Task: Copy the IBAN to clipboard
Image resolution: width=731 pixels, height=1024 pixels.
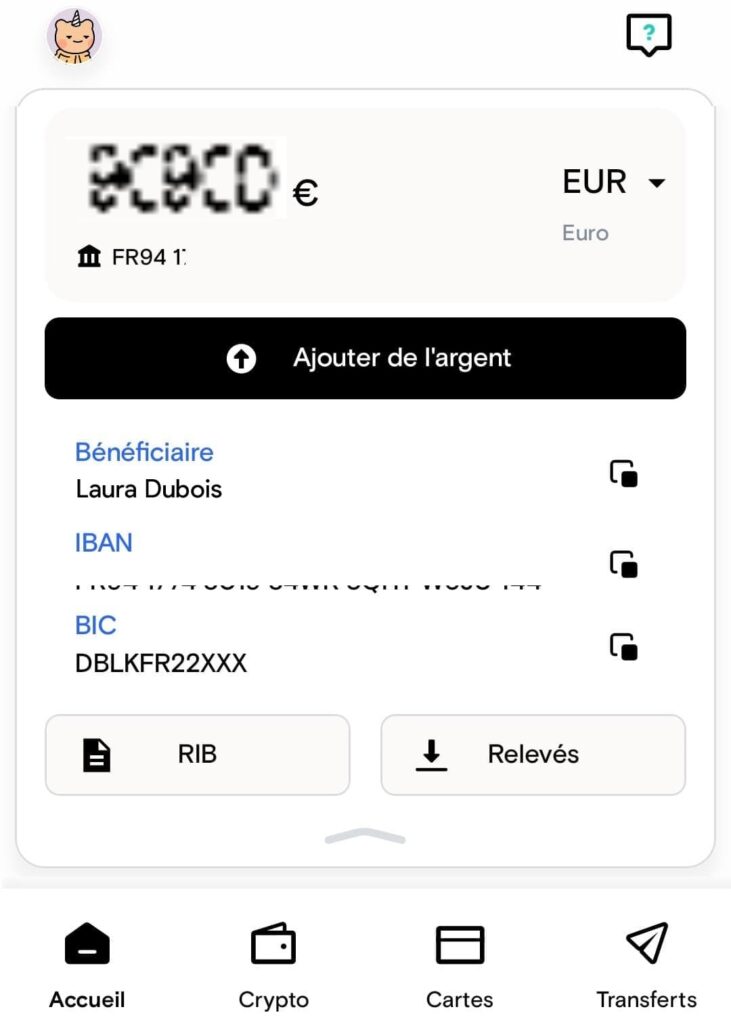Action: [x=625, y=565]
